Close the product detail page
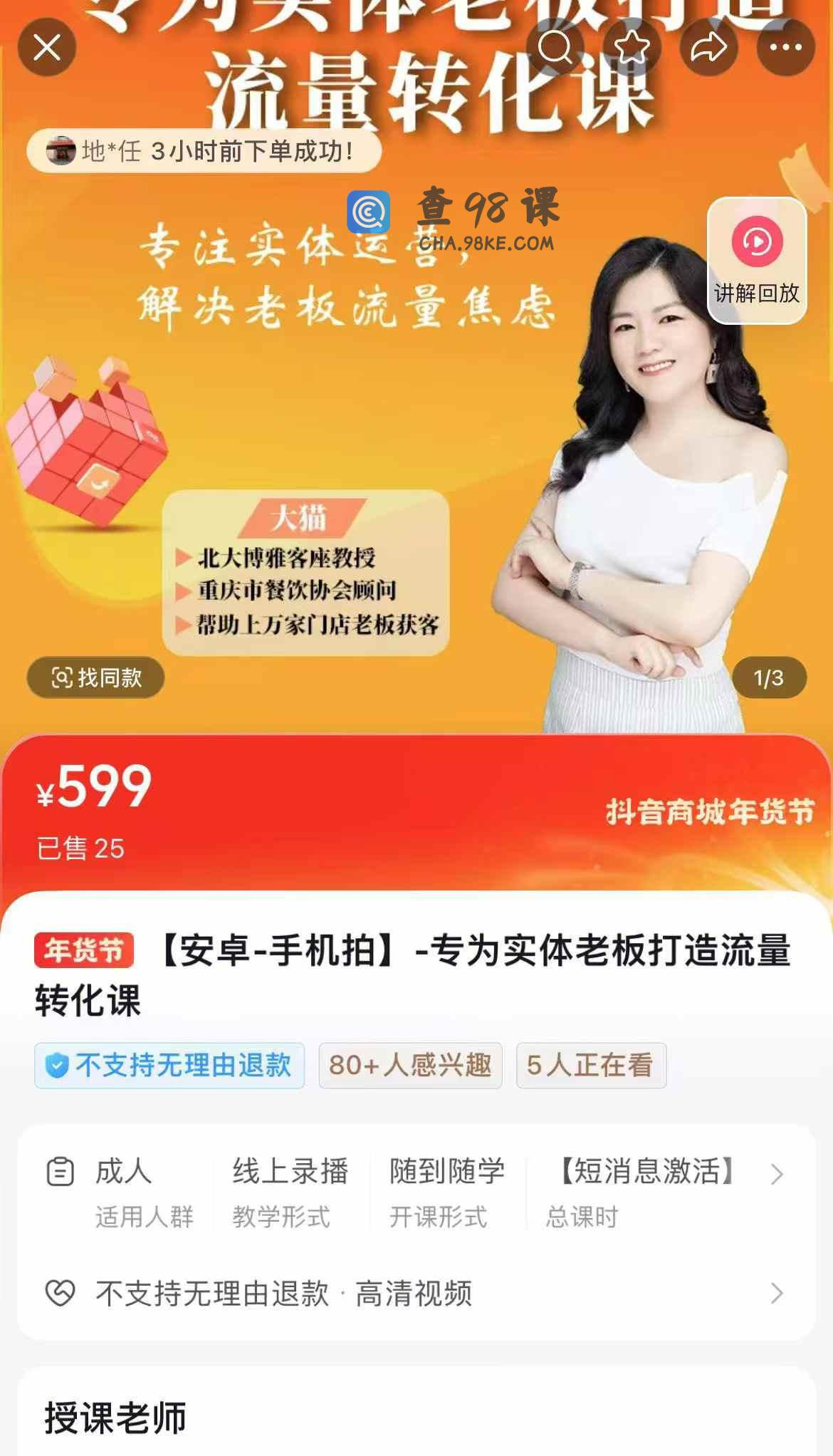This screenshot has height=1456, width=833. pyautogui.click(x=47, y=48)
